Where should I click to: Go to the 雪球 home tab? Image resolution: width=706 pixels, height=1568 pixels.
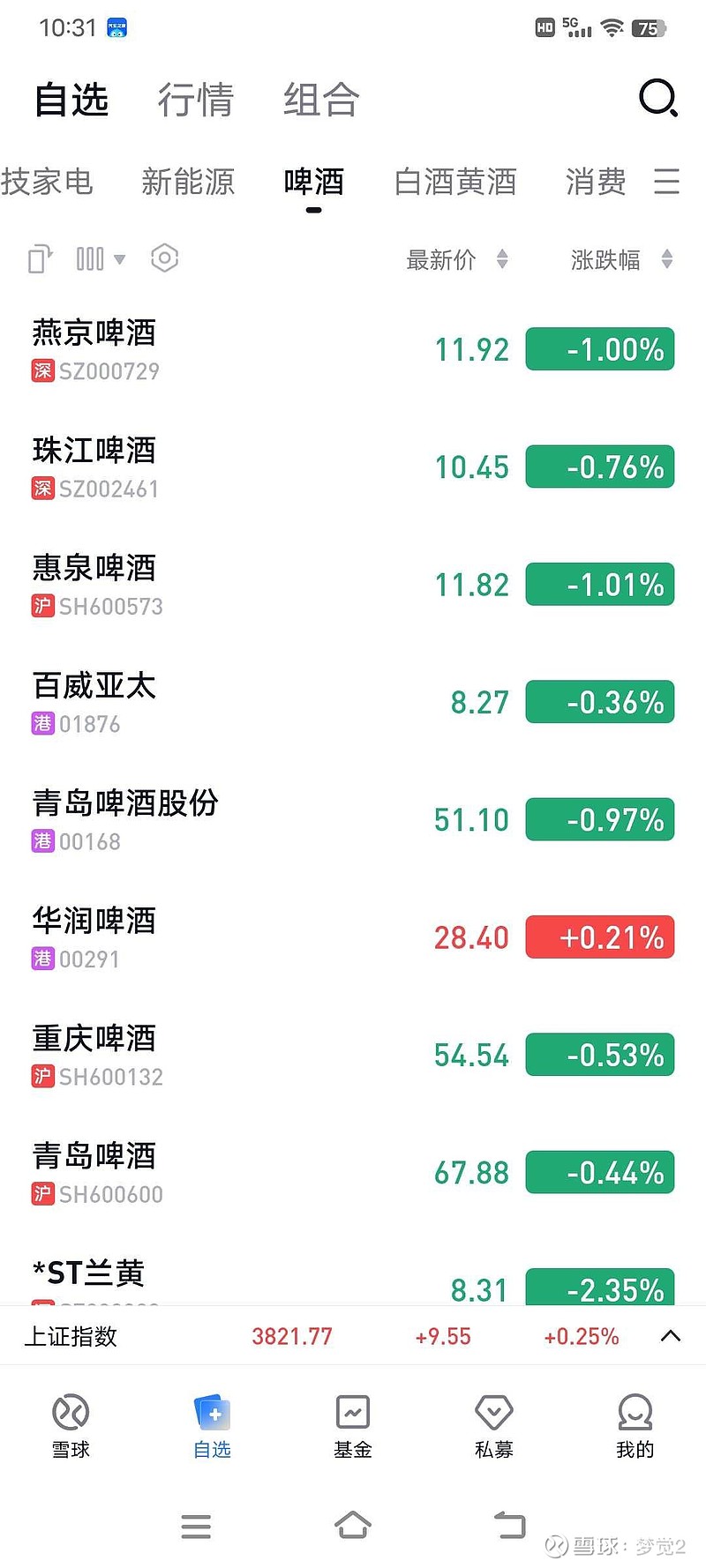(71, 1426)
